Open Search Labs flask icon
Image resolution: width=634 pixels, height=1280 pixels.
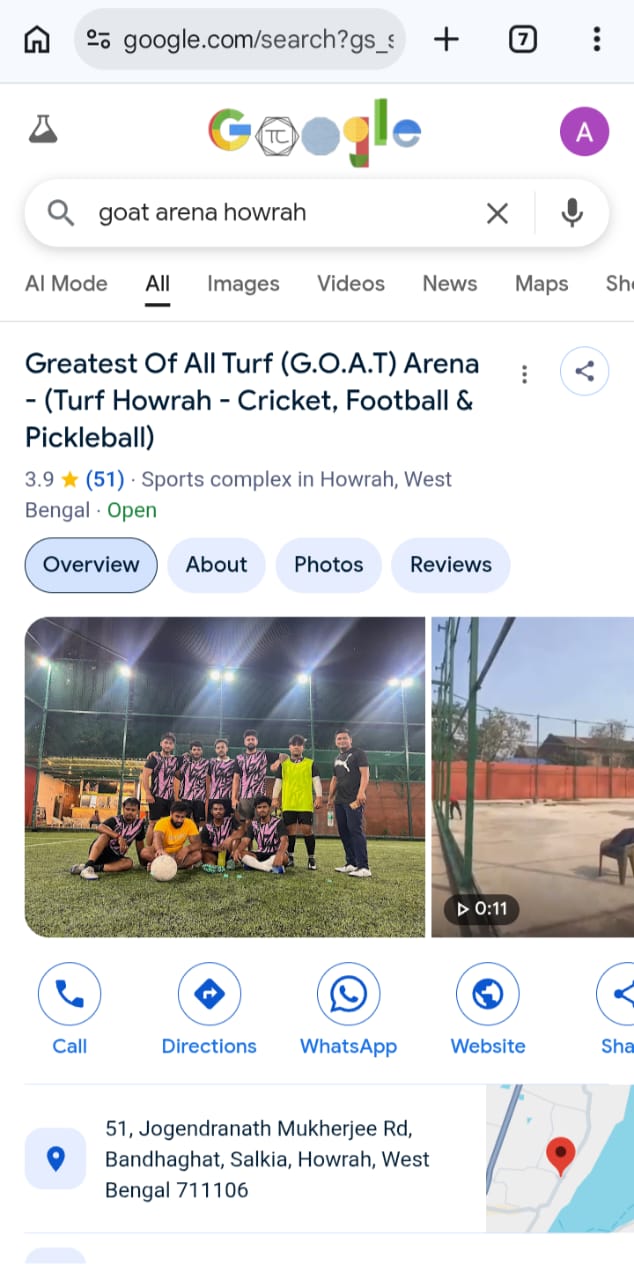pos(43,129)
